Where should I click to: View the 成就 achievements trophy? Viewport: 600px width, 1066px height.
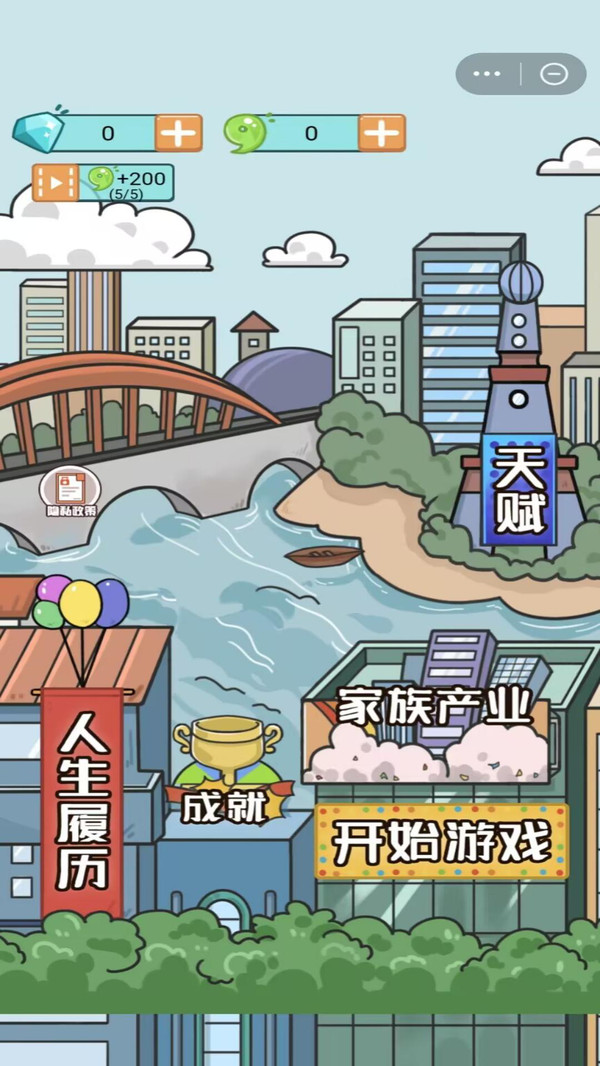pyautogui.click(x=228, y=770)
